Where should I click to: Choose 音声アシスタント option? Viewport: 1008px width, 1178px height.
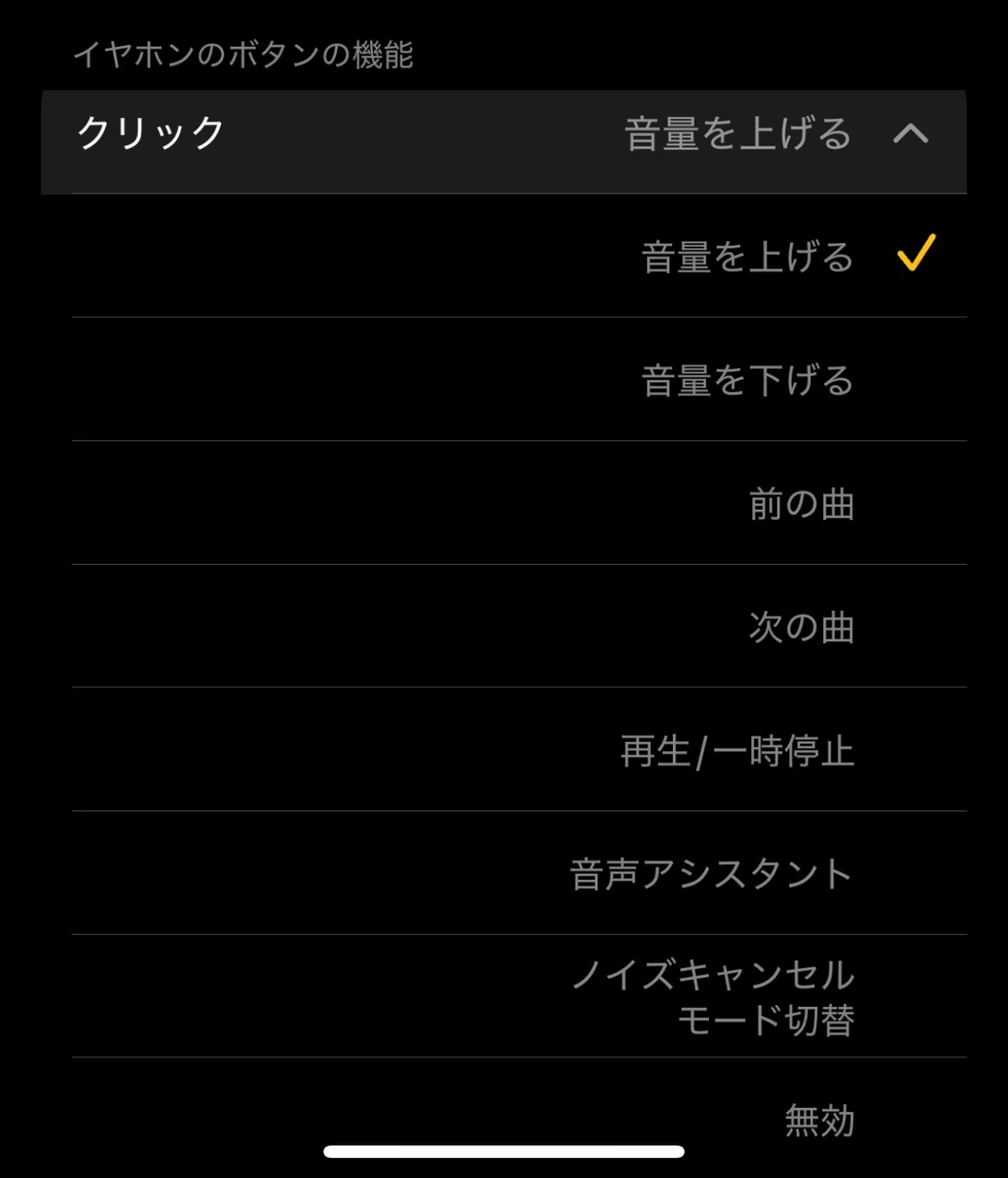711,874
